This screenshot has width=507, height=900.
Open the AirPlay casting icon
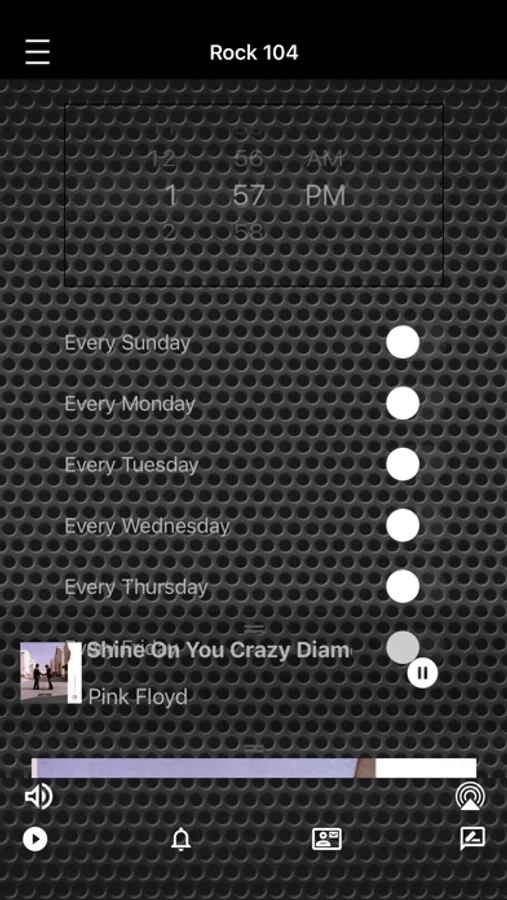pyautogui.click(x=470, y=797)
